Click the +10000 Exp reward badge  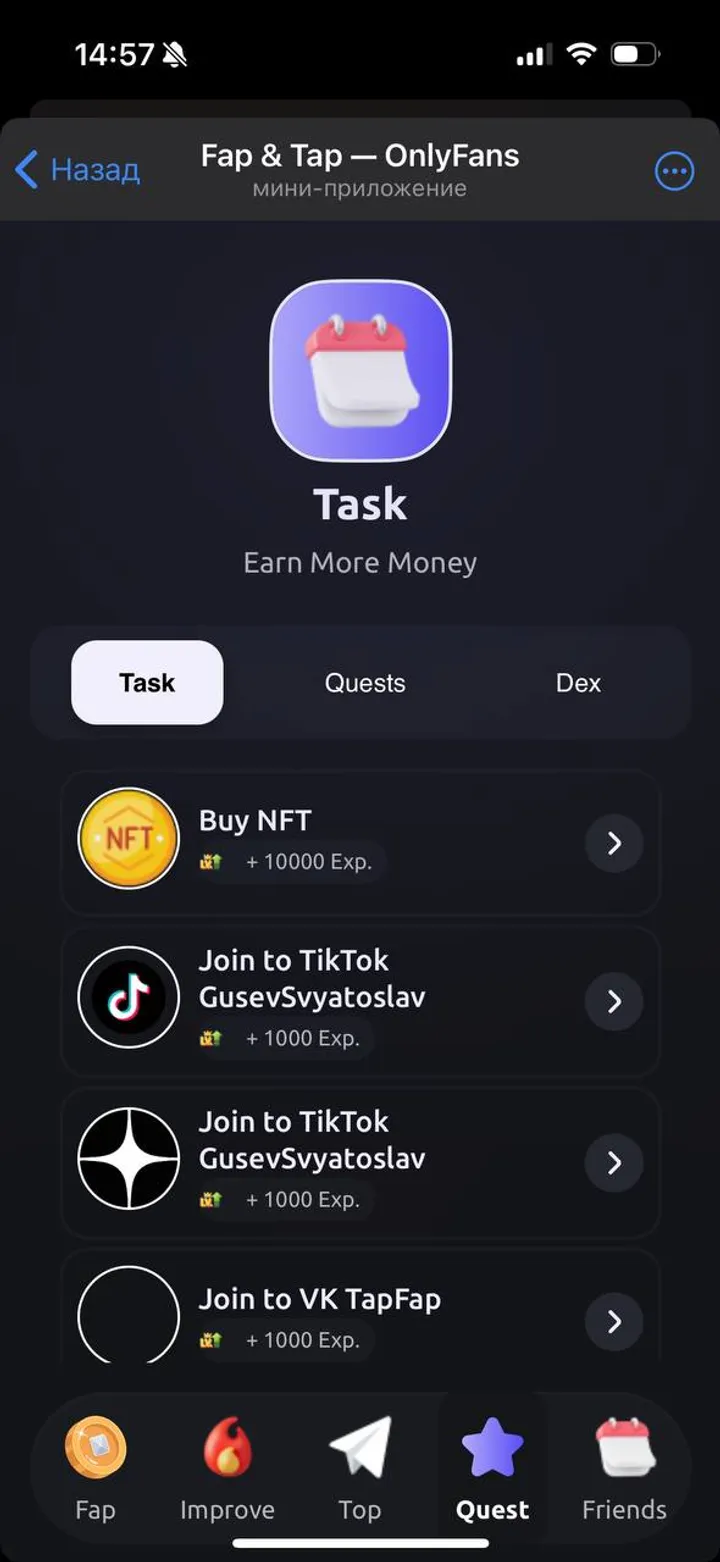[x=290, y=861]
